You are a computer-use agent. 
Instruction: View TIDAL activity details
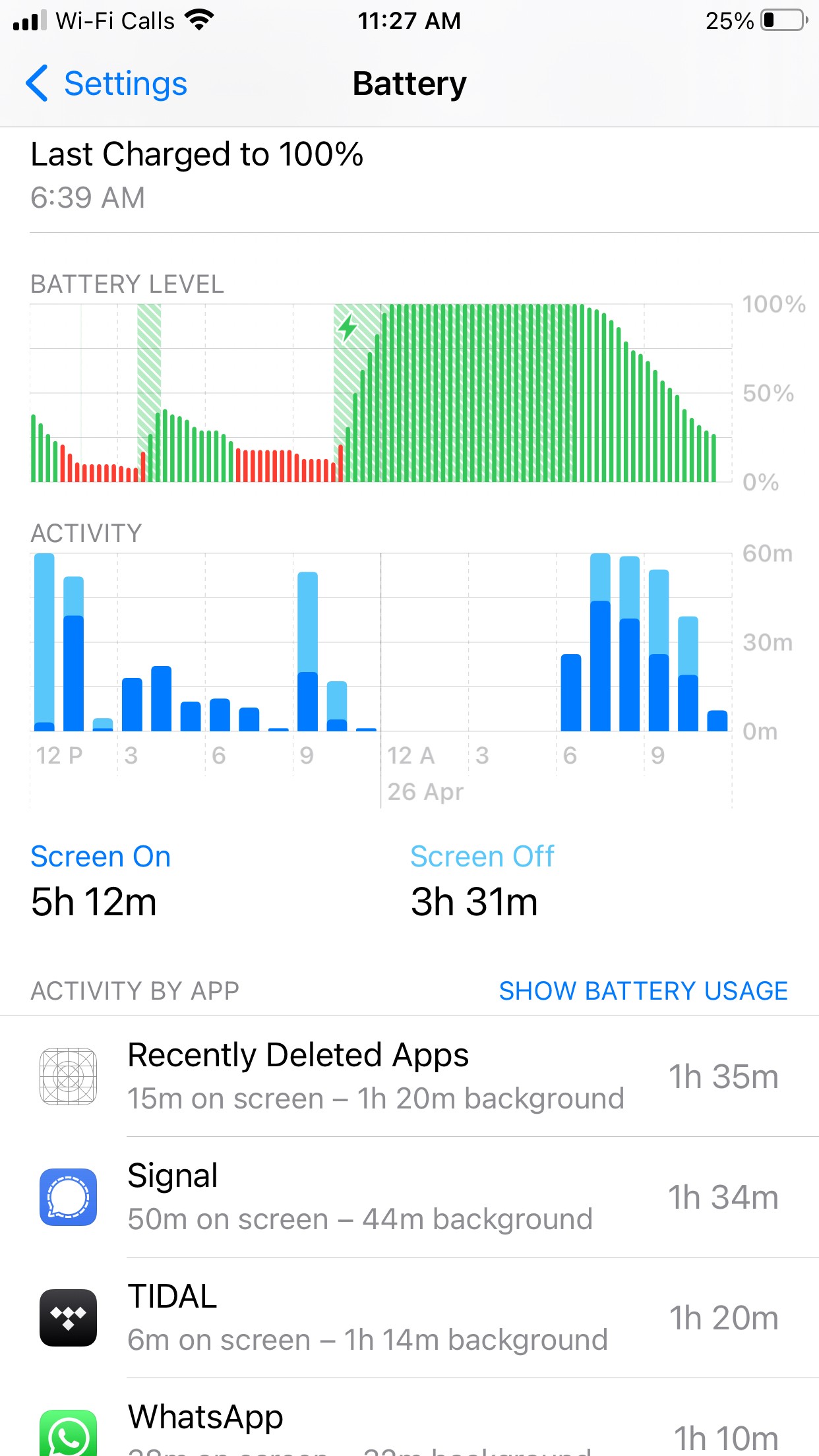(x=409, y=1318)
